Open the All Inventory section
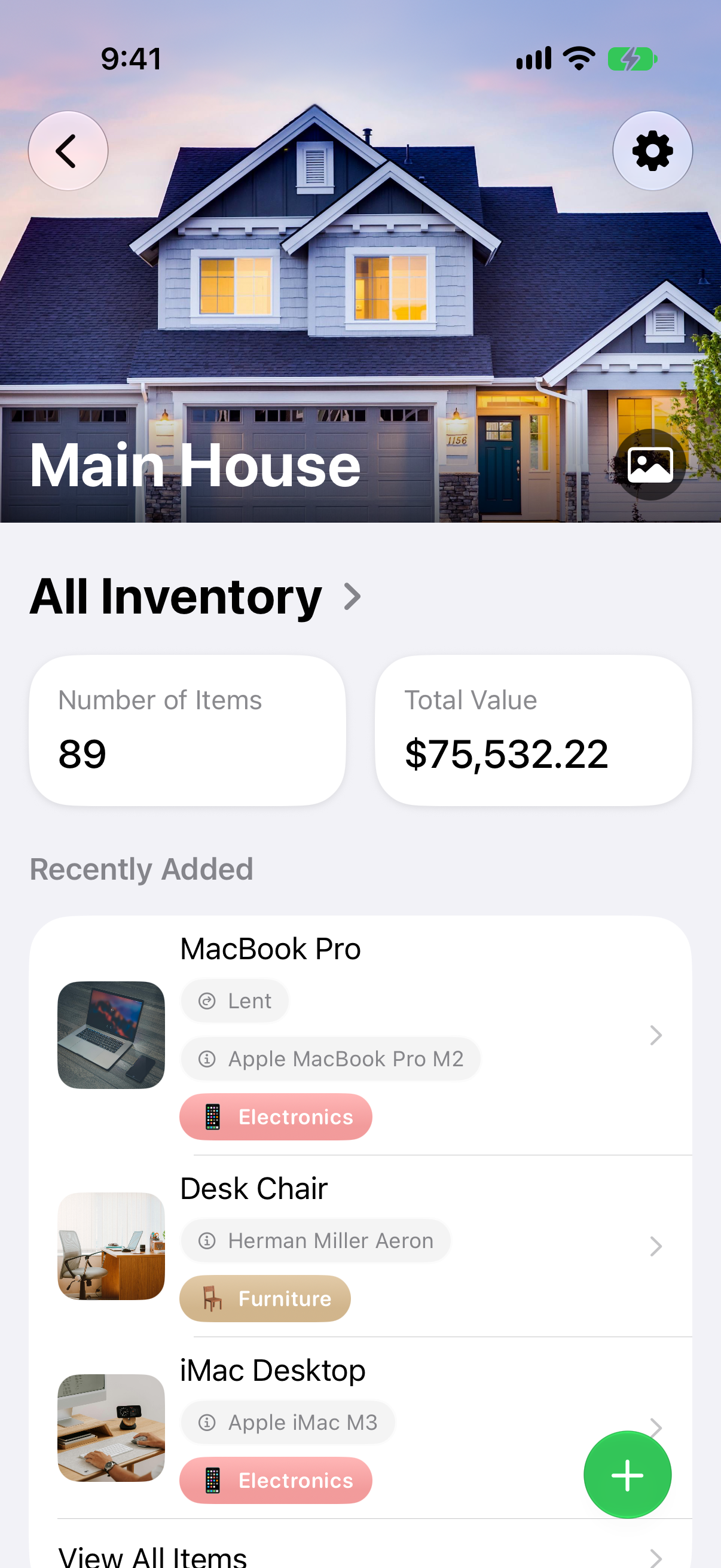 pos(195,597)
